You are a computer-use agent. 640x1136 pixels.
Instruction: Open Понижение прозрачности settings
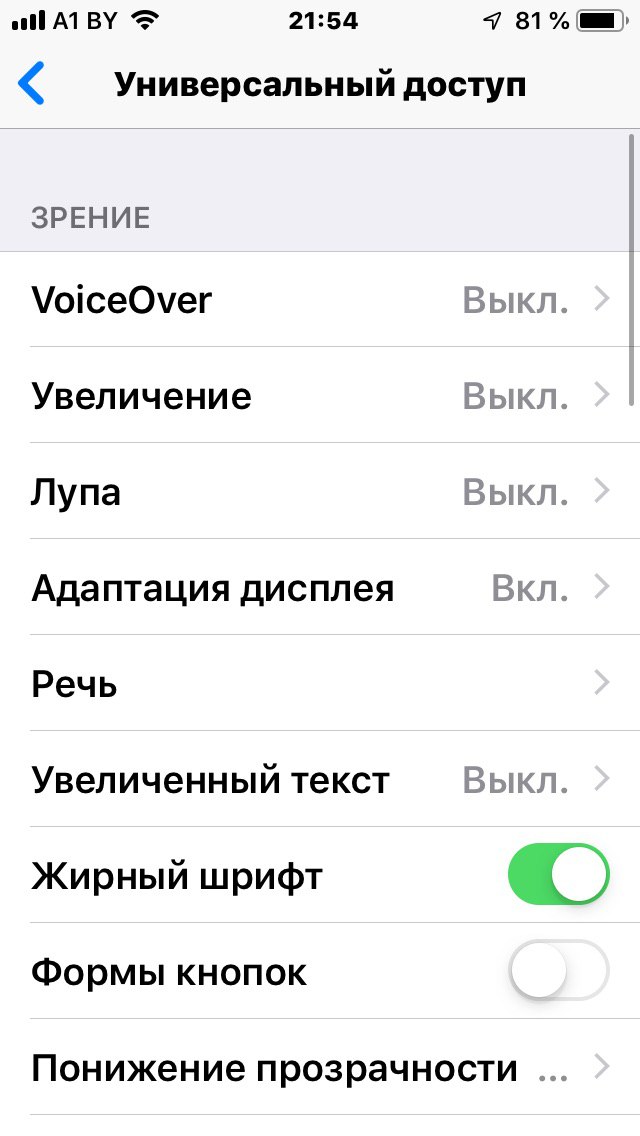[x=320, y=1066]
